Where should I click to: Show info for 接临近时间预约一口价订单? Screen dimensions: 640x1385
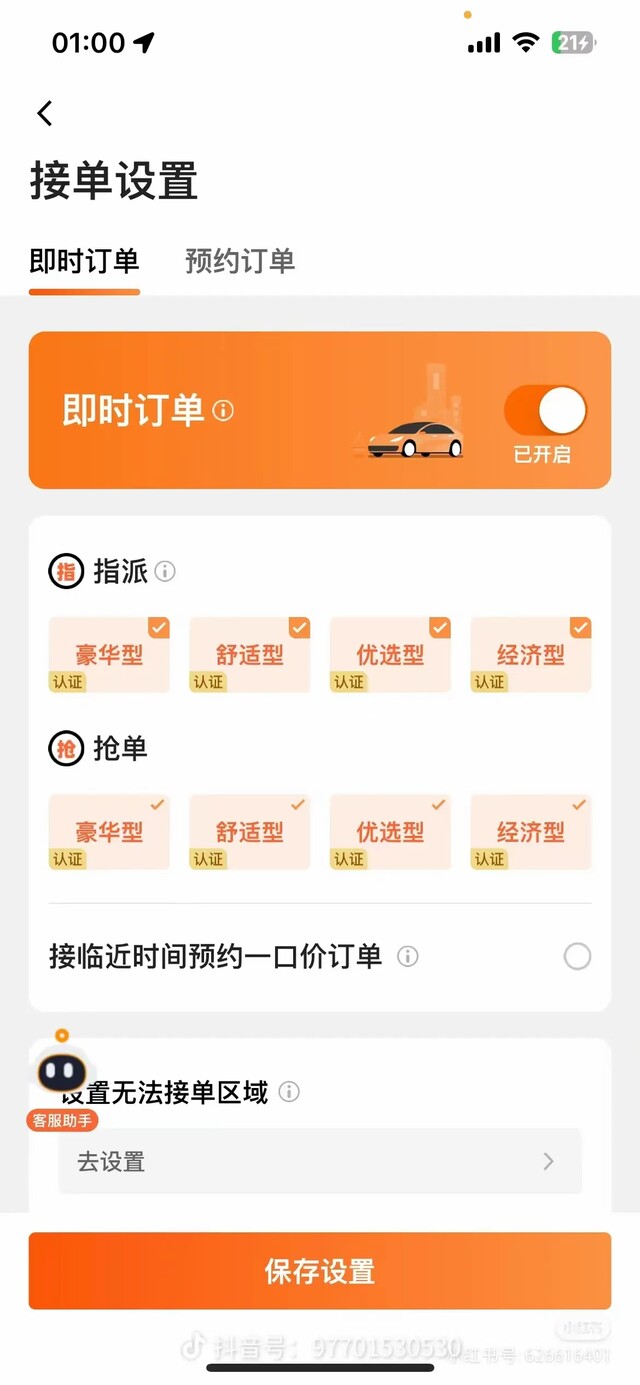(408, 957)
